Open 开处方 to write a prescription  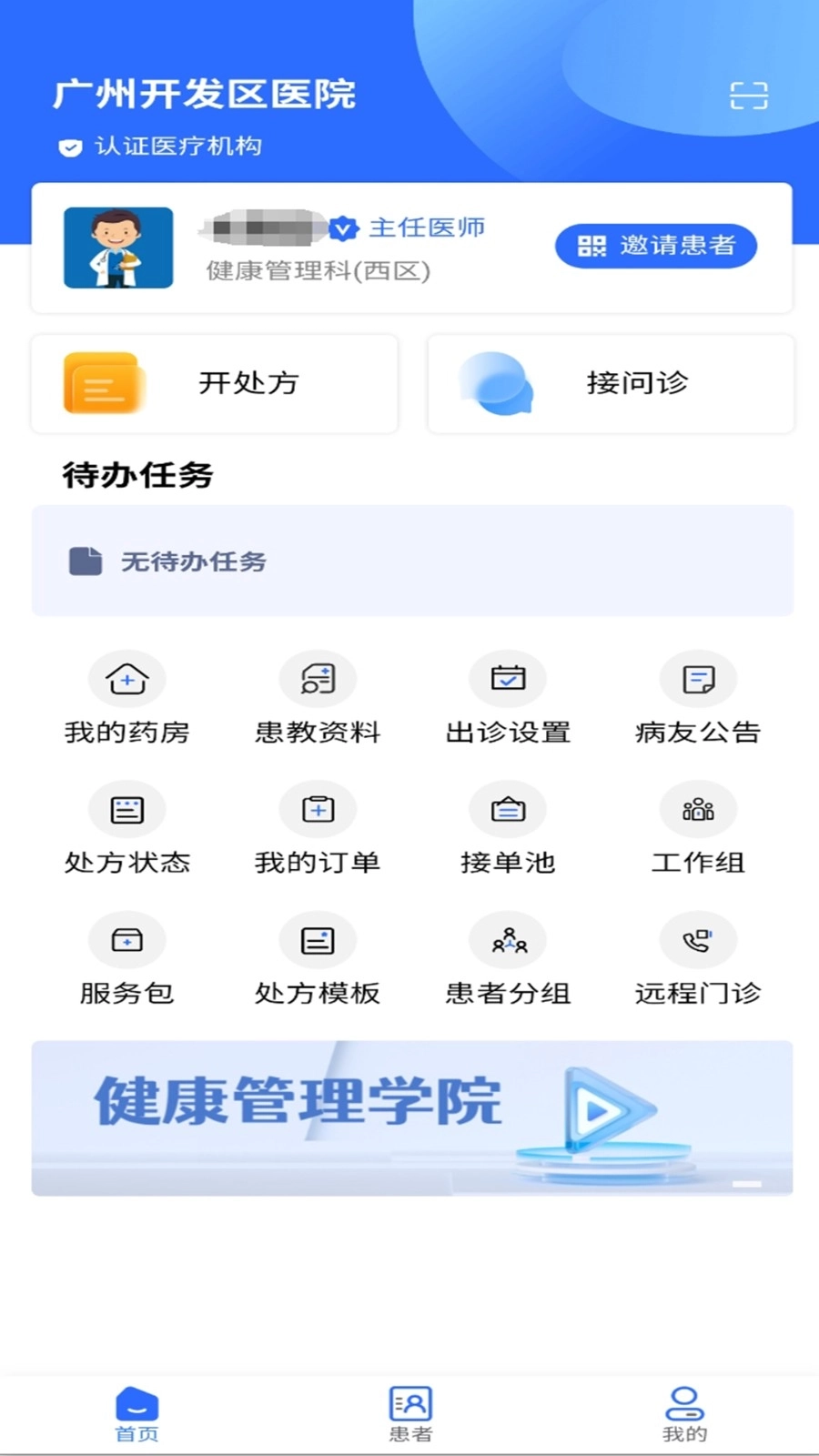click(215, 384)
